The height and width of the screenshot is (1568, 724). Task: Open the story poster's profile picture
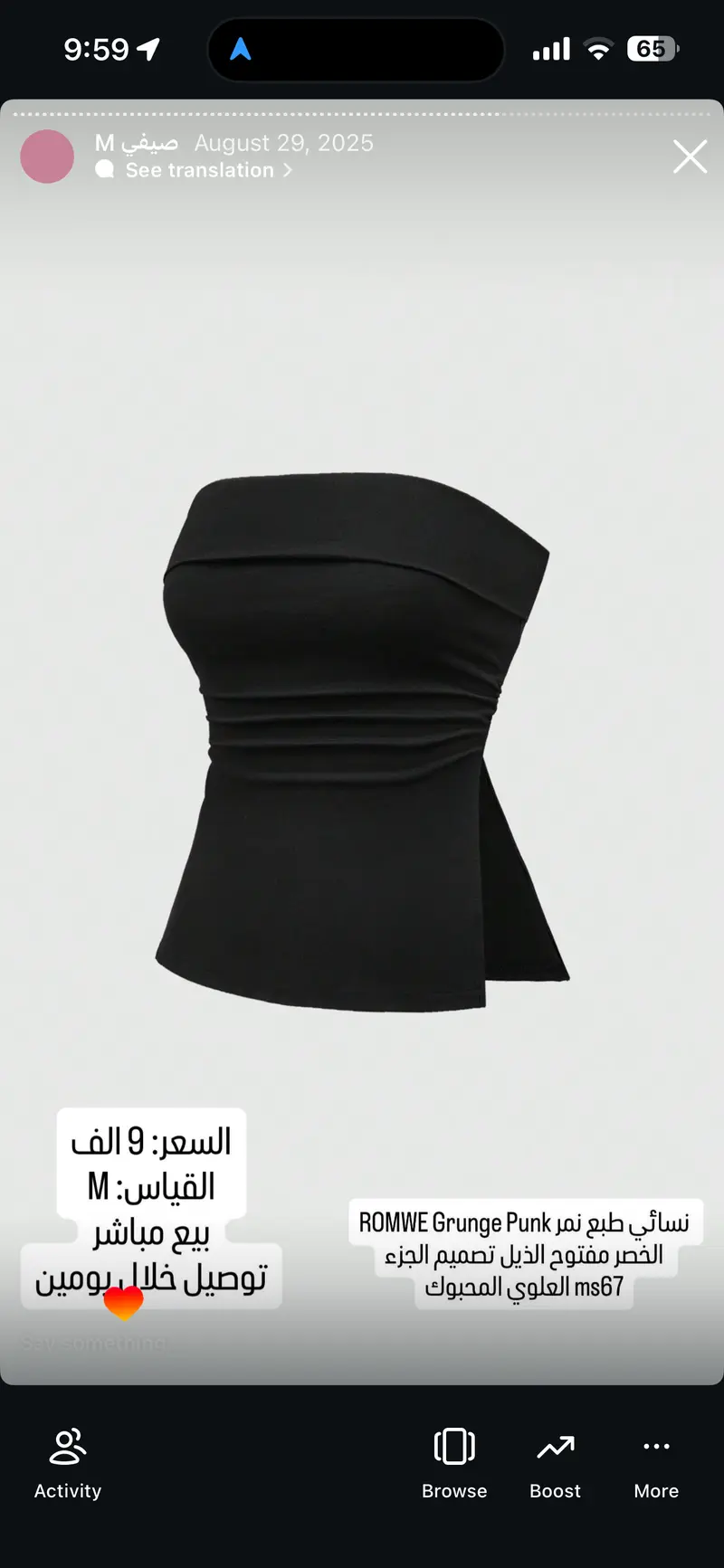(x=47, y=157)
